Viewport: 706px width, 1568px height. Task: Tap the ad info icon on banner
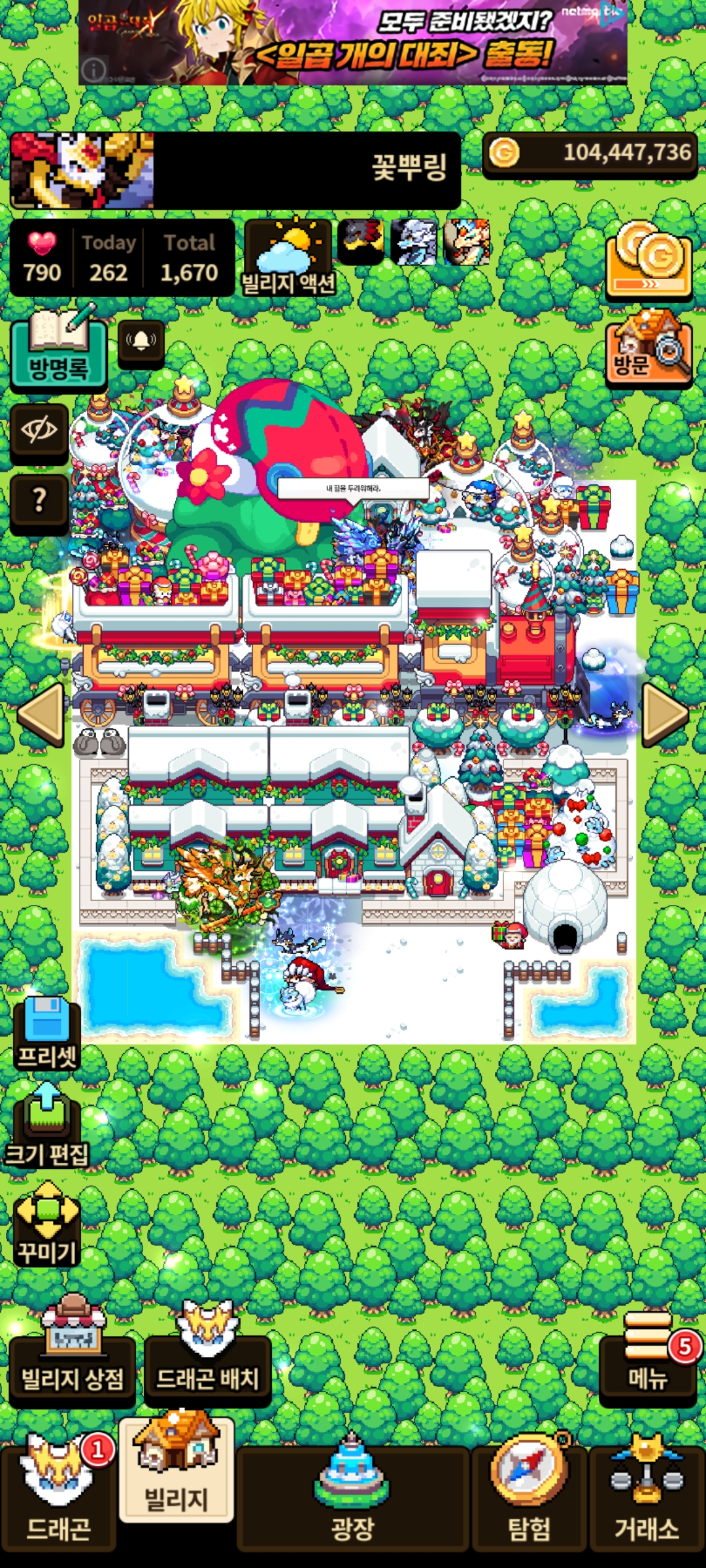coord(94,70)
